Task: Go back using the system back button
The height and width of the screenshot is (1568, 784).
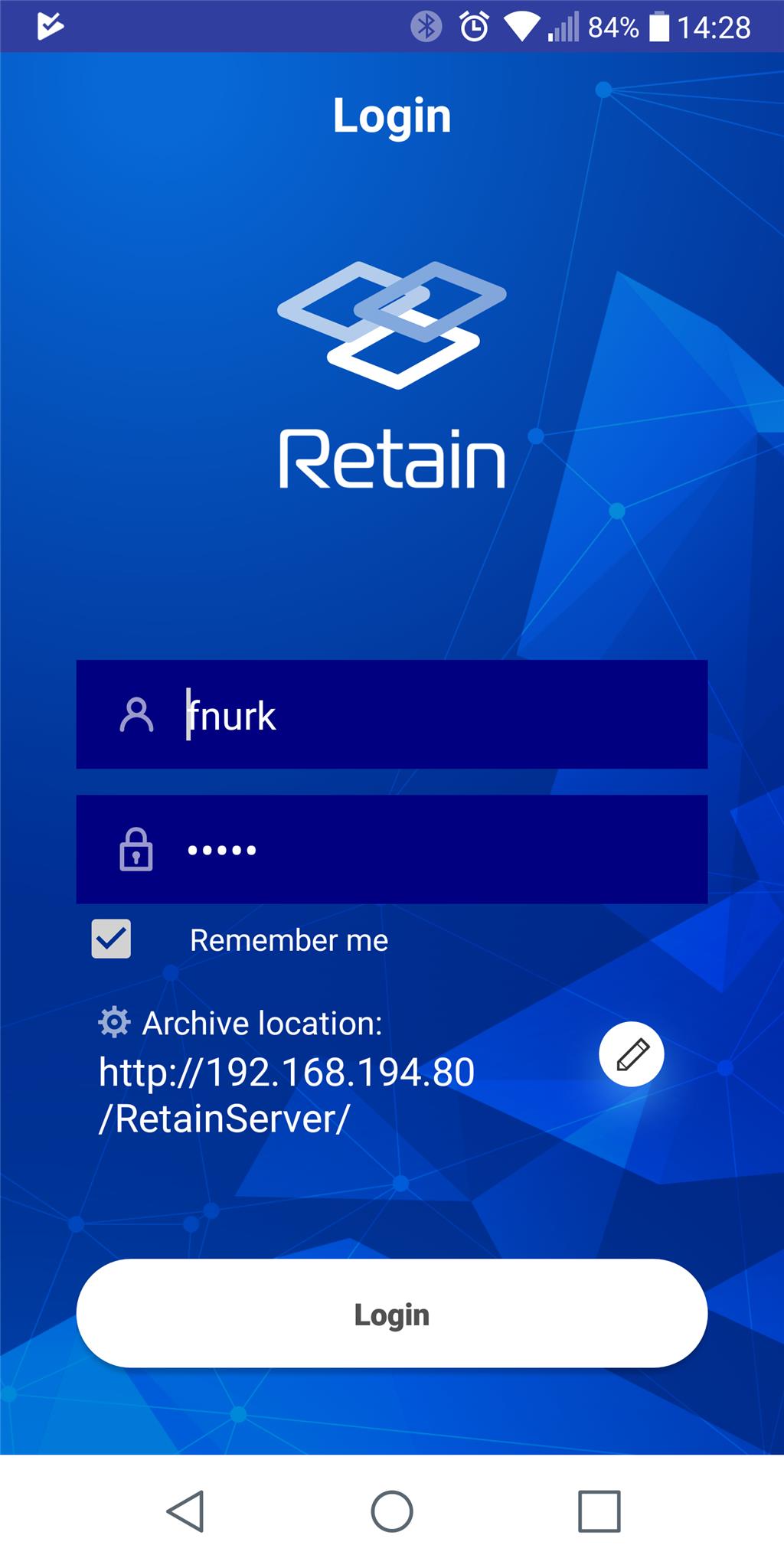Action: tap(185, 1511)
